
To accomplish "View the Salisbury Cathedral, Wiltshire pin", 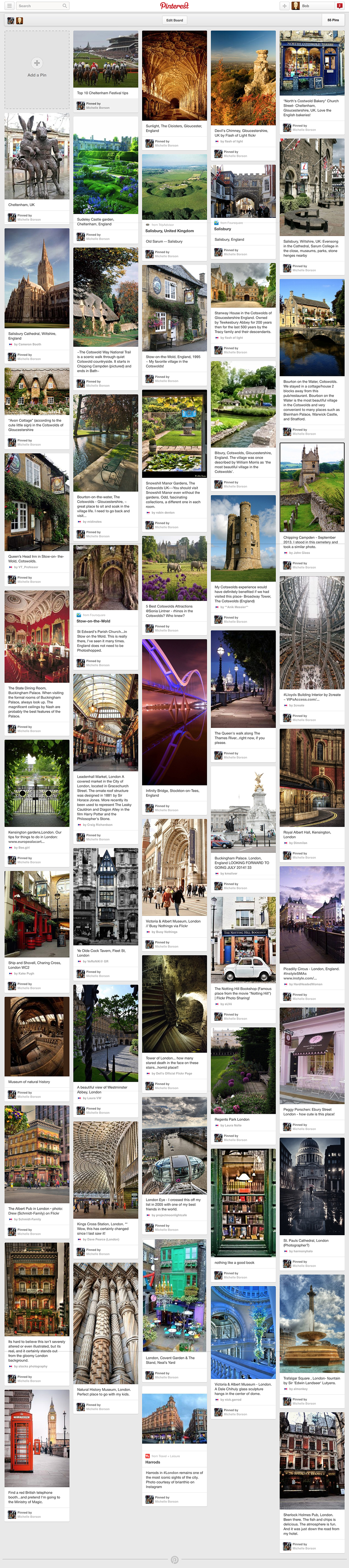I will [36, 279].
